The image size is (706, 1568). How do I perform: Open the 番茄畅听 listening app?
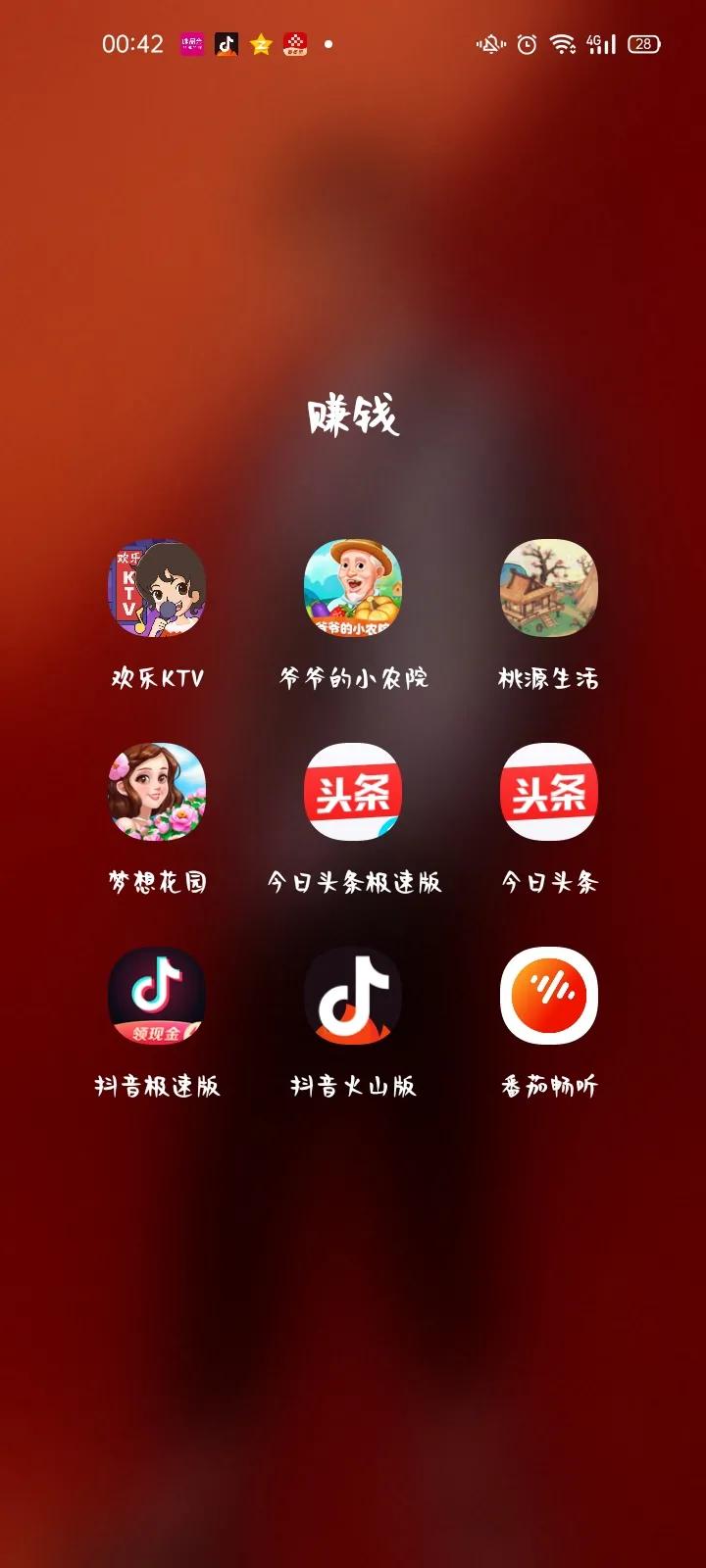click(549, 996)
